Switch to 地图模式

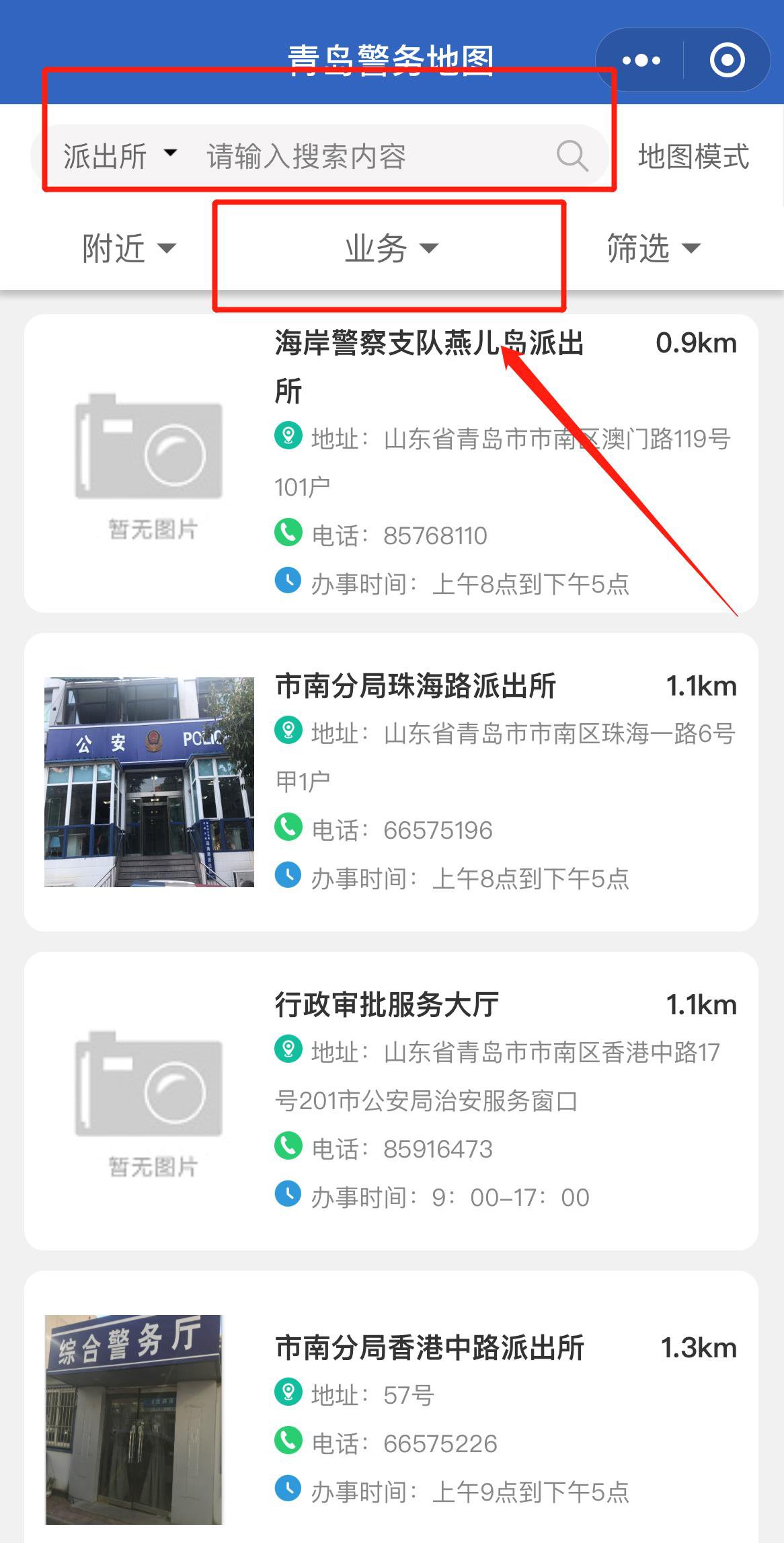click(x=693, y=156)
